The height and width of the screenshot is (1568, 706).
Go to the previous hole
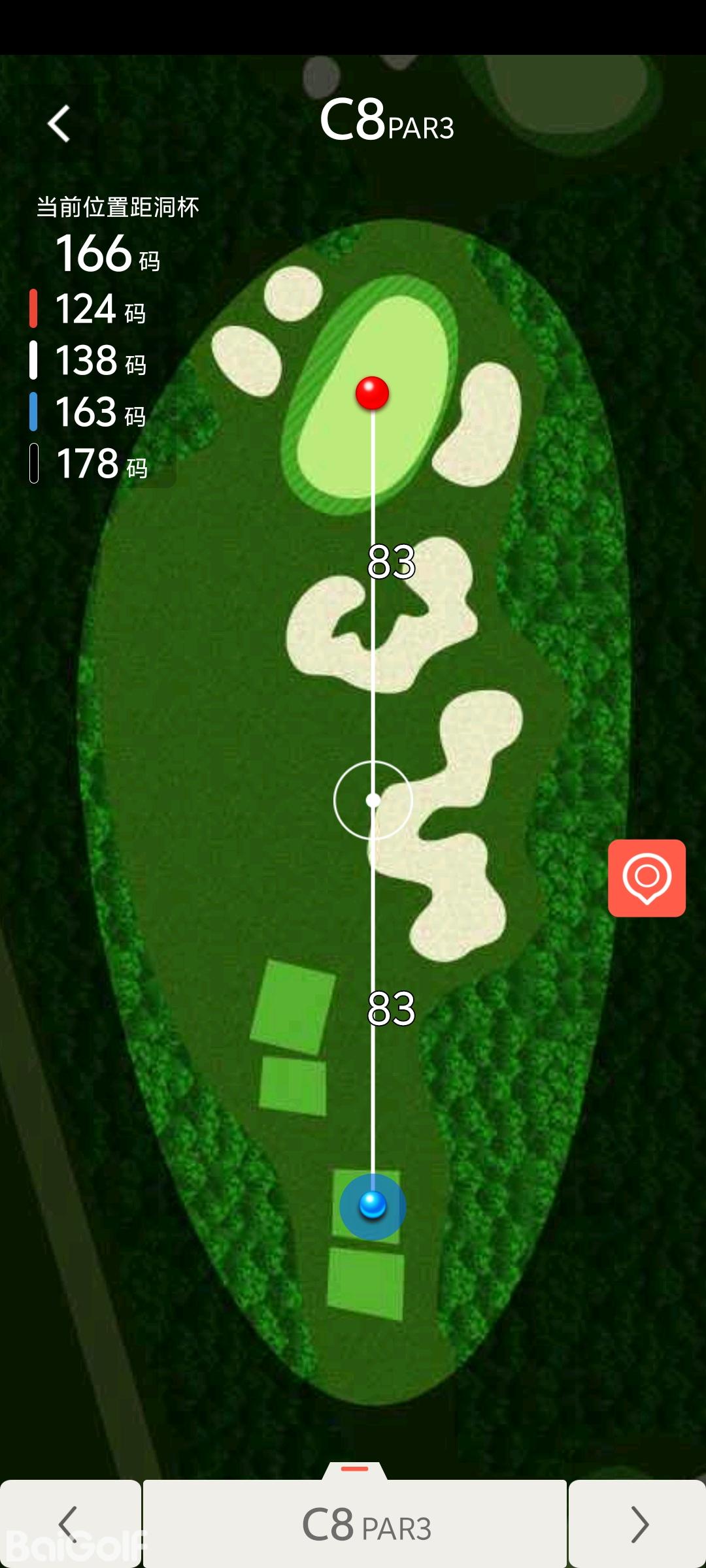69,1524
